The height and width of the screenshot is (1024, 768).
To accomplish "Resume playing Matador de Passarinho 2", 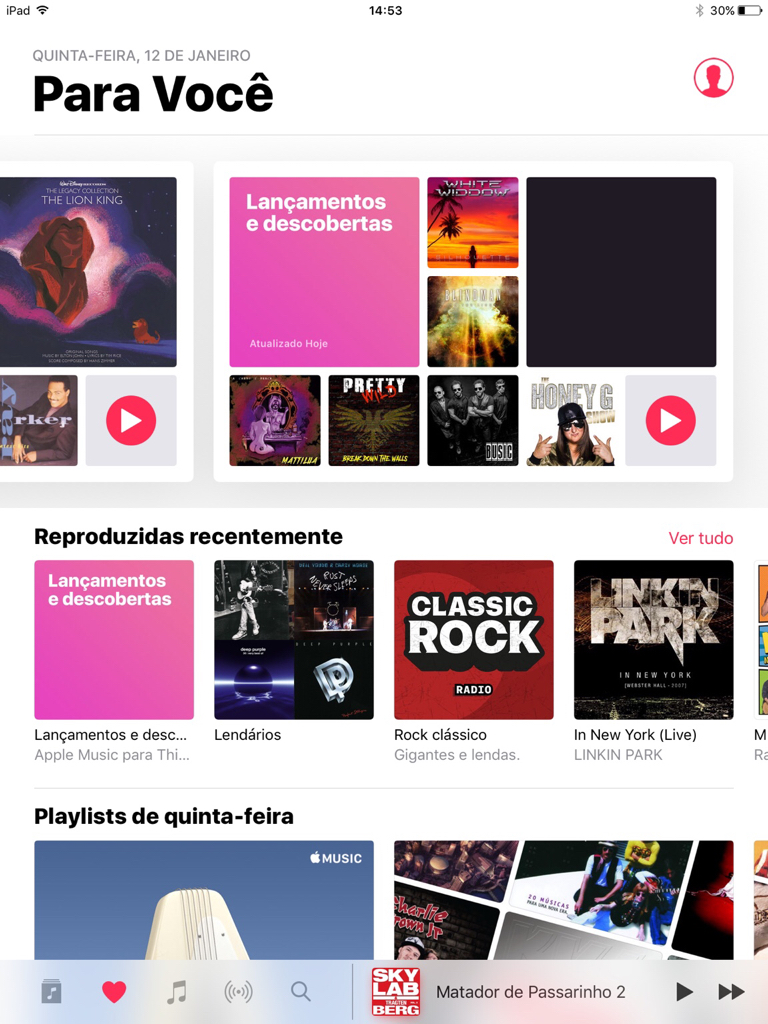I will pyautogui.click(x=684, y=992).
